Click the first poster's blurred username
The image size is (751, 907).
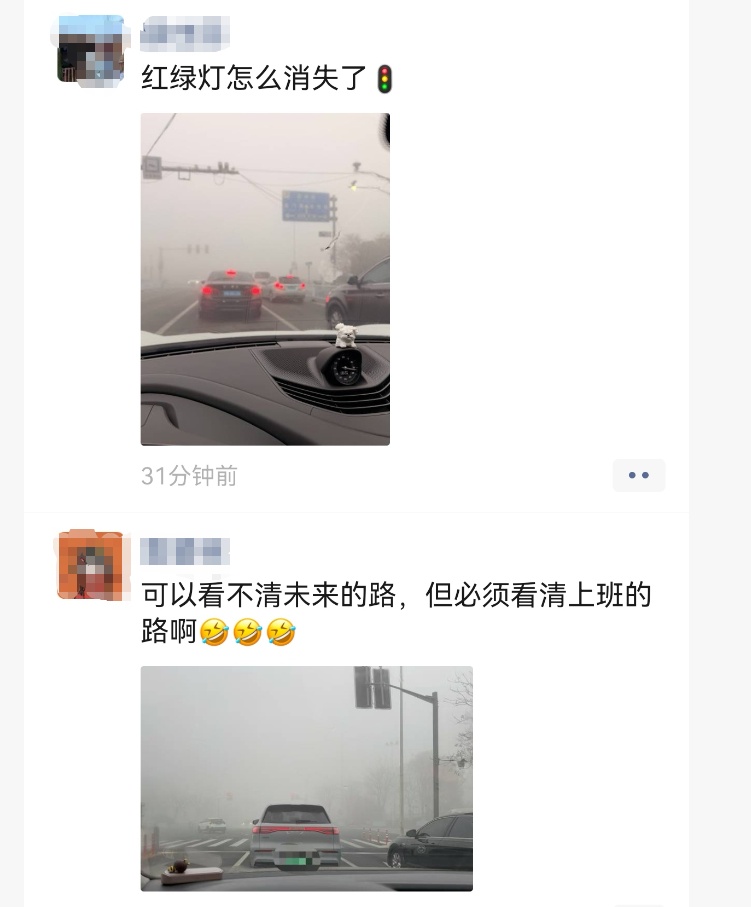[183, 33]
